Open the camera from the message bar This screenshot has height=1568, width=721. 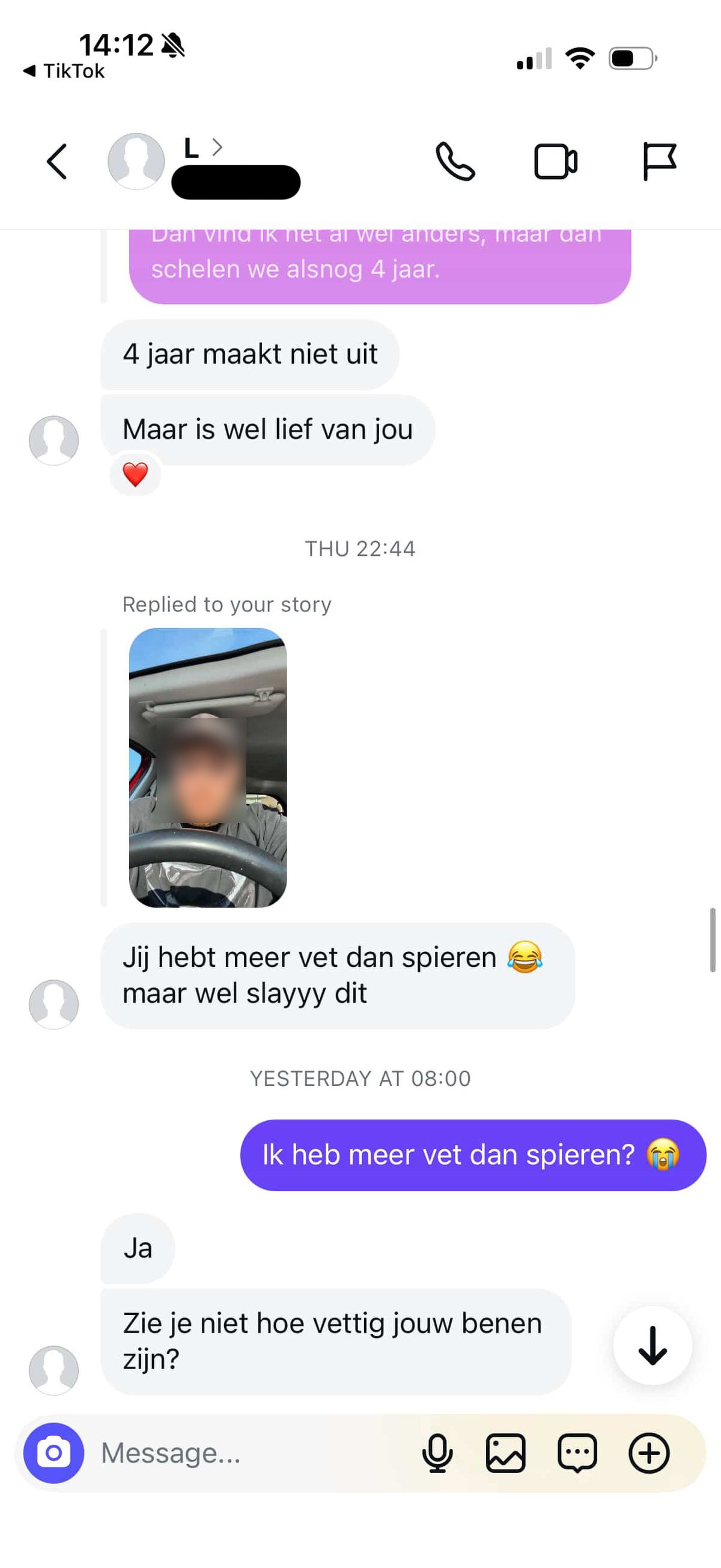(x=53, y=1453)
